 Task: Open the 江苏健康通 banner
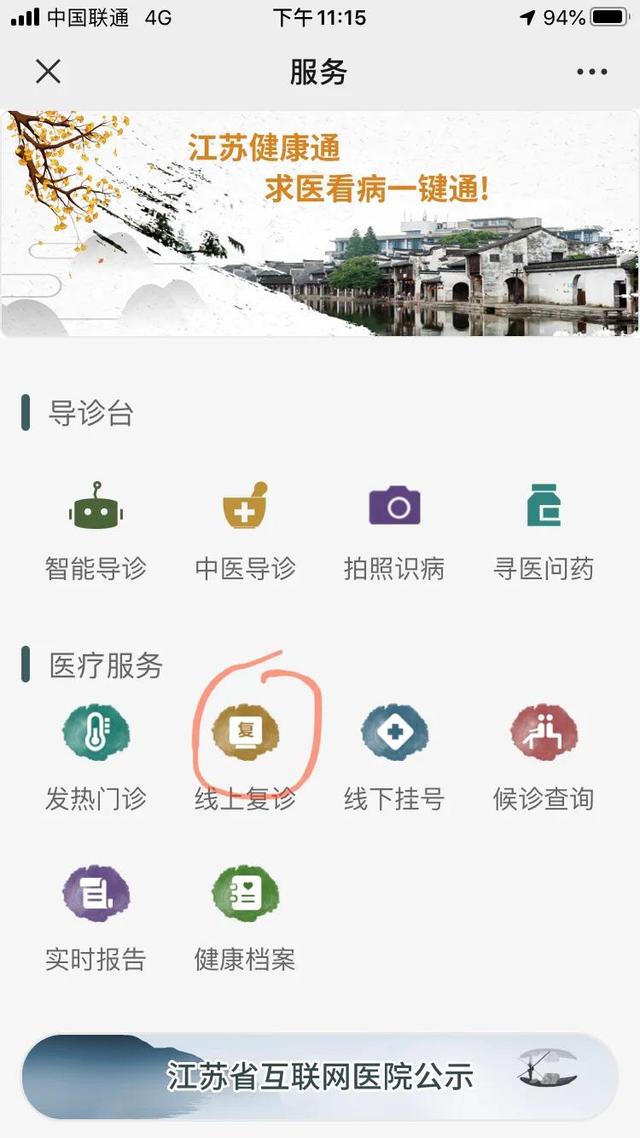[320, 224]
